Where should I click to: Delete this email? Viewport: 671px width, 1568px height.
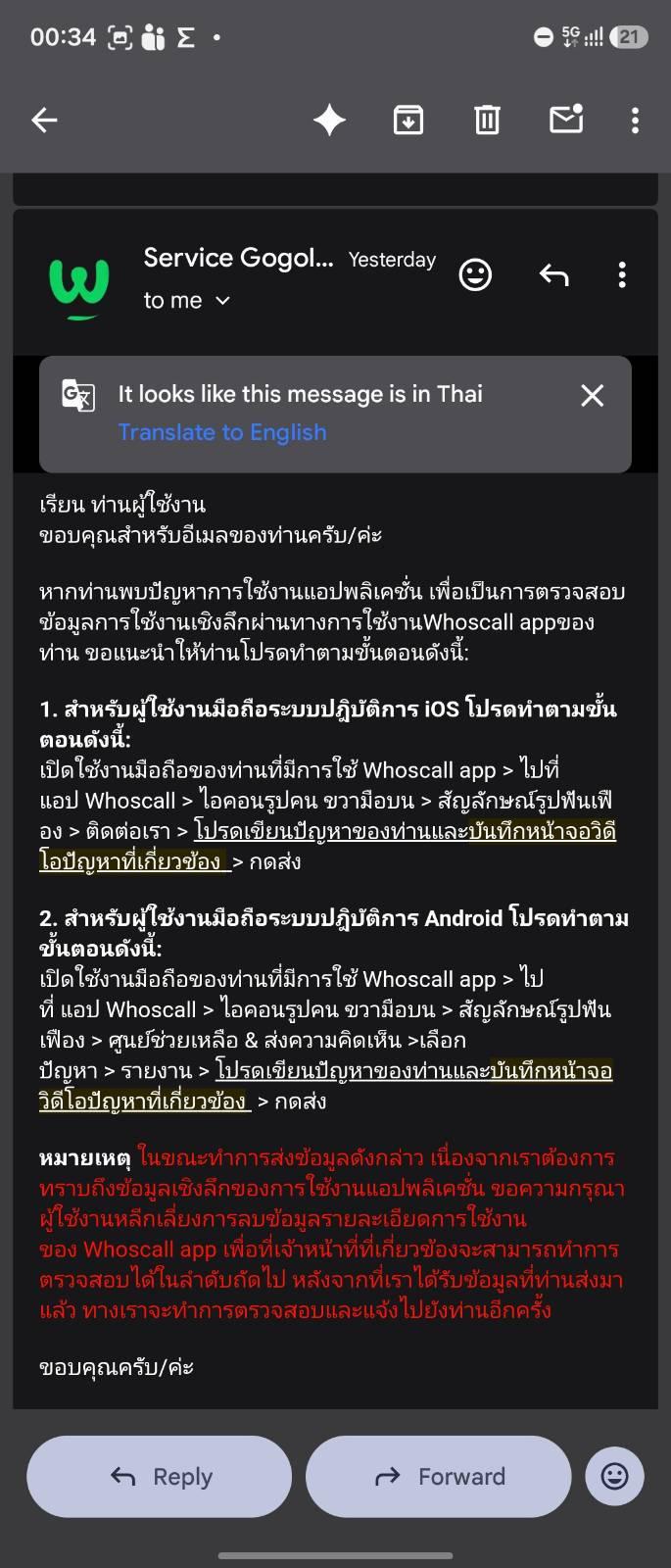[x=487, y=121]
